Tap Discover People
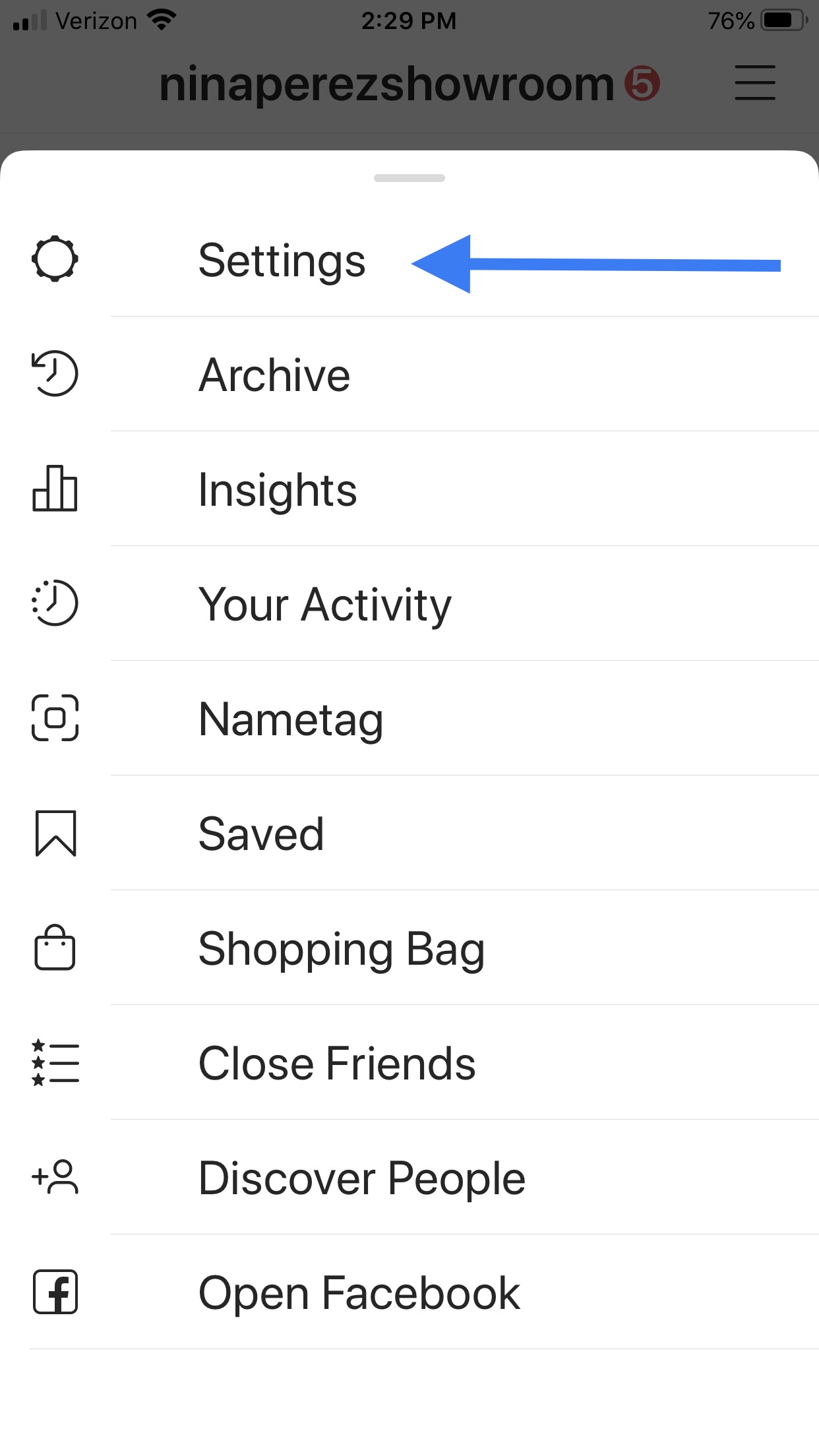 click(x=409, y=1177)
